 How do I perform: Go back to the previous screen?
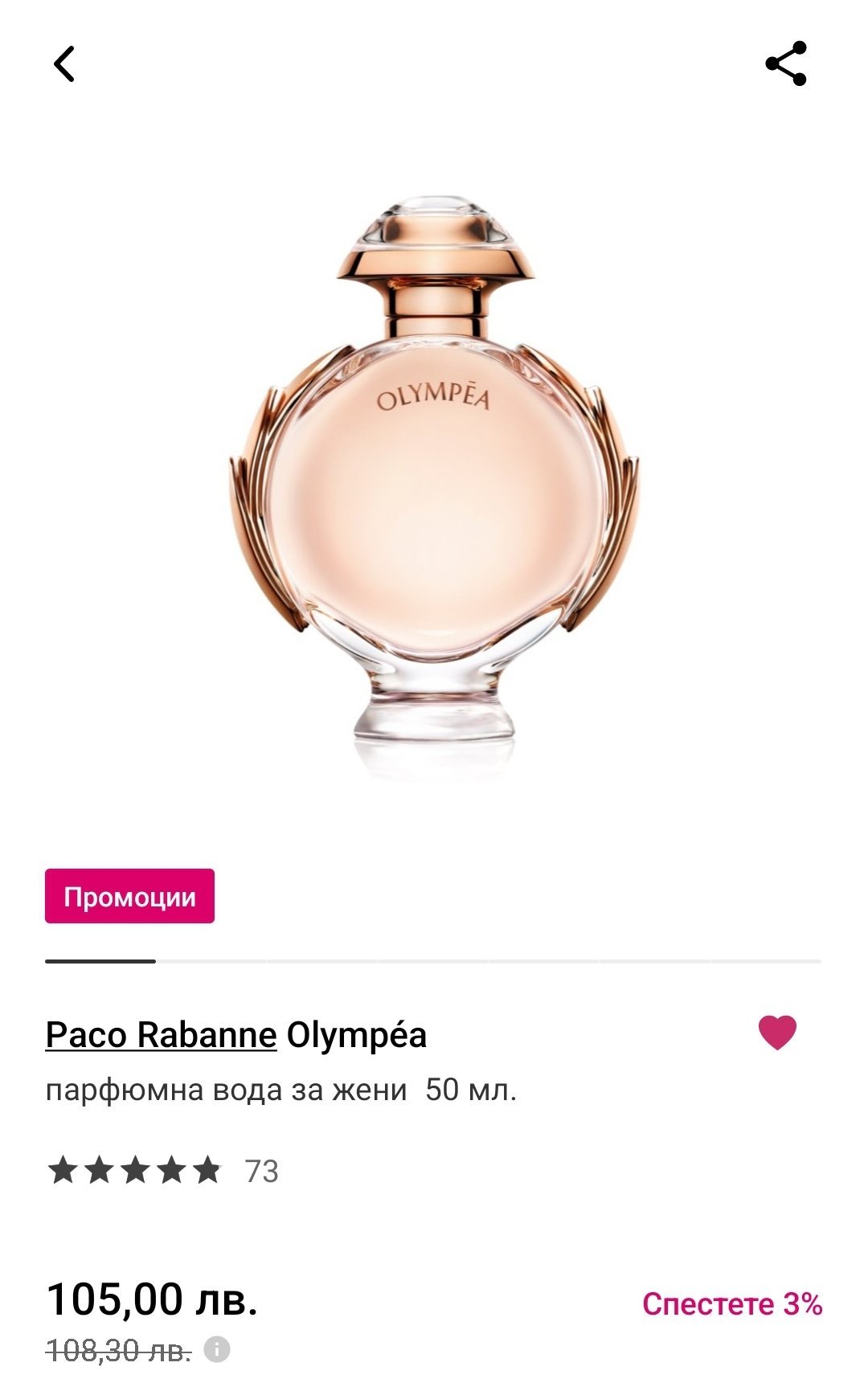(64, 64)
